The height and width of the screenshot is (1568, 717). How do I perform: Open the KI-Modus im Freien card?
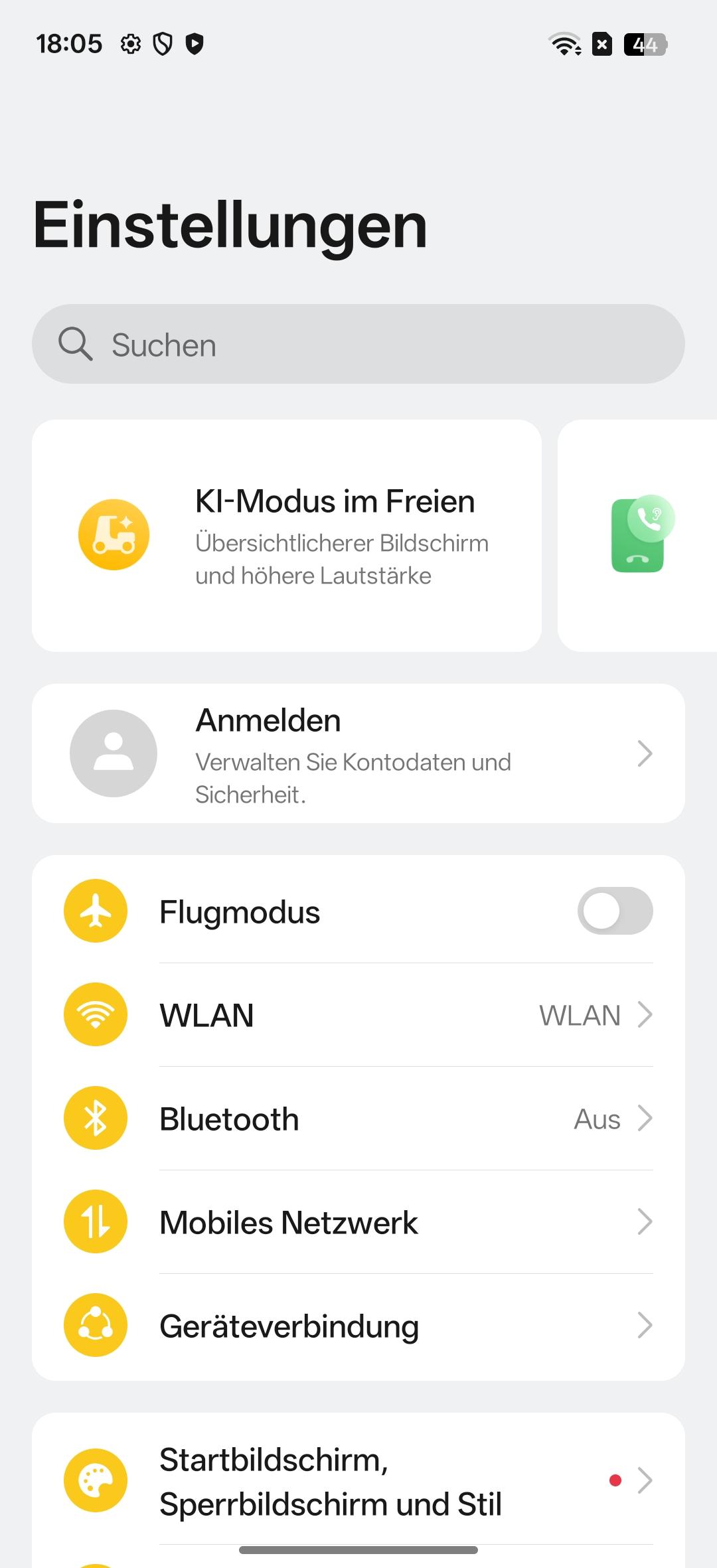coord(287,535)
